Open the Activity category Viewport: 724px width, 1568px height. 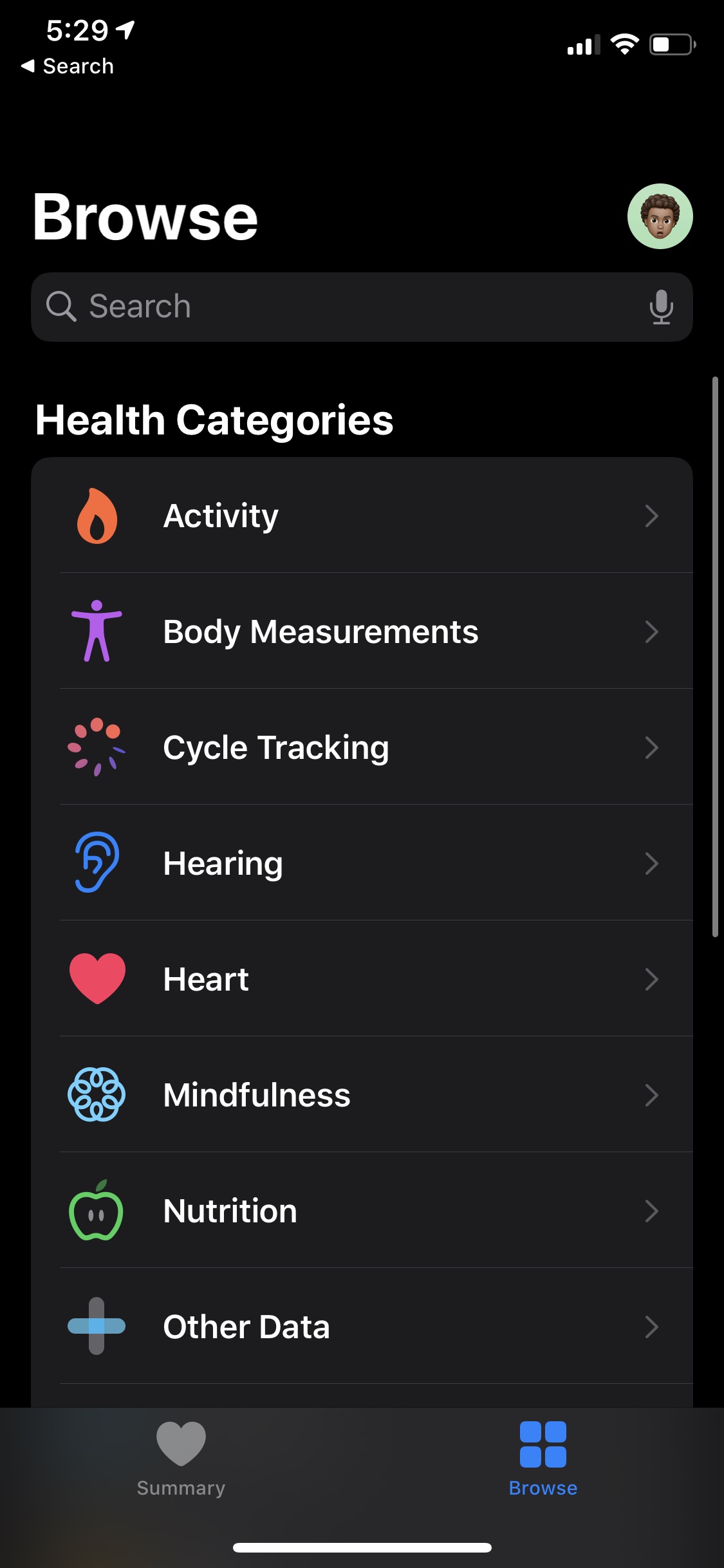[x=362, y=516]
